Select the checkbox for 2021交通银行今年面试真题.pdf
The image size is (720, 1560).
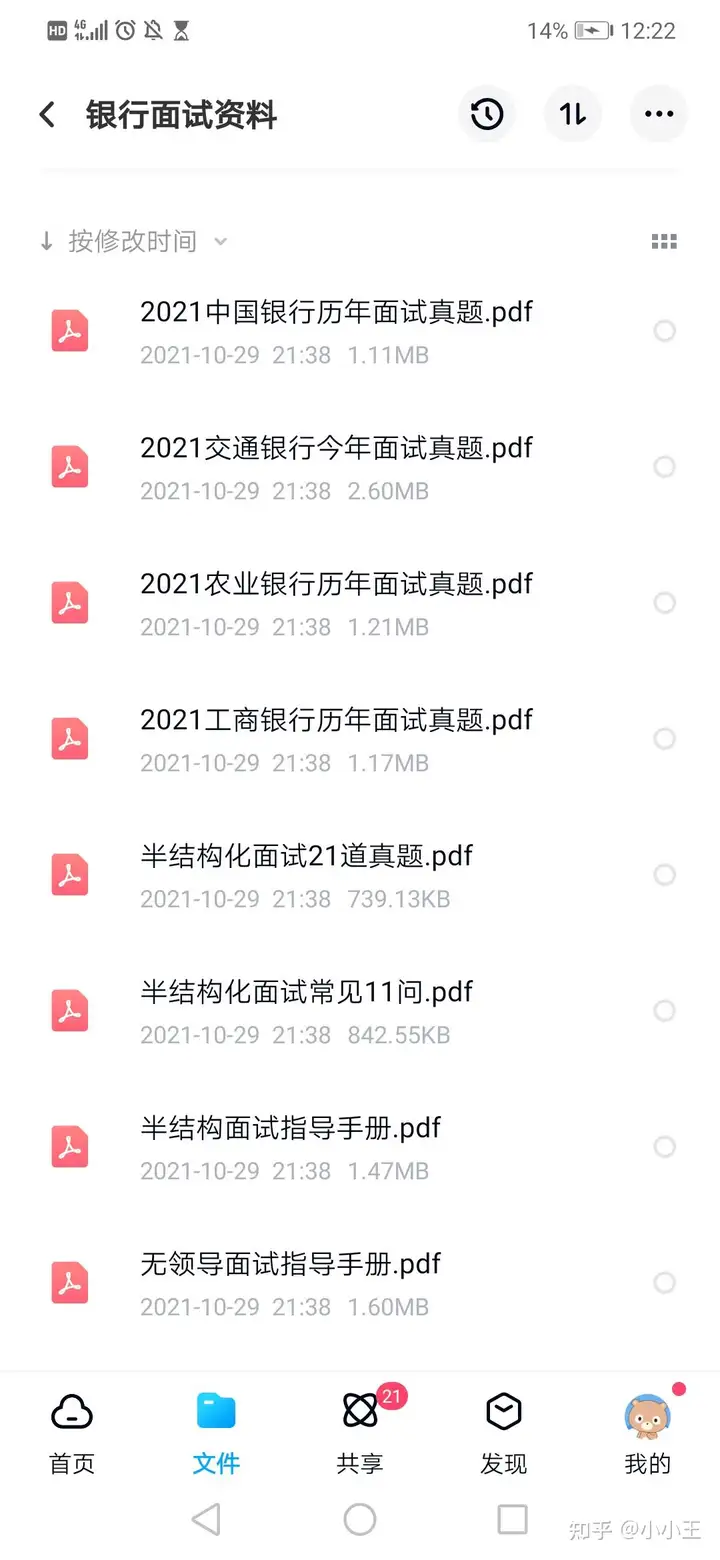click(x=664, y=467)
